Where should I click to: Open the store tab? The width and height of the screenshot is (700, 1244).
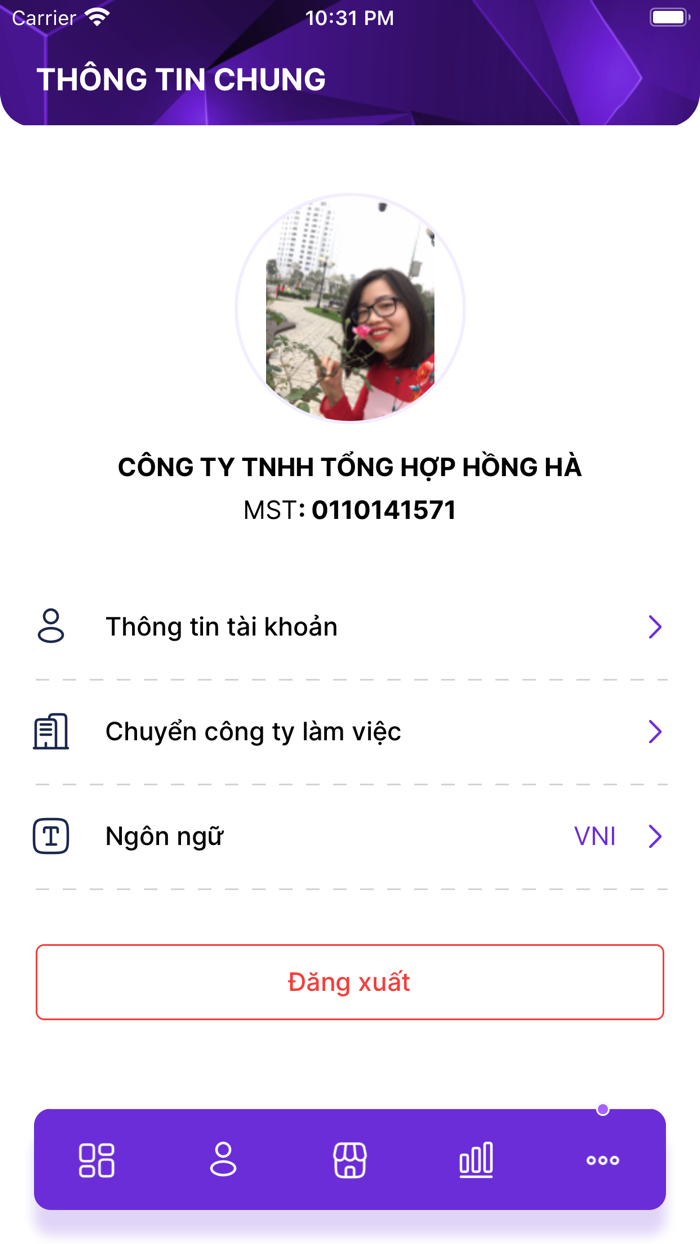[x=350, y=1160]
